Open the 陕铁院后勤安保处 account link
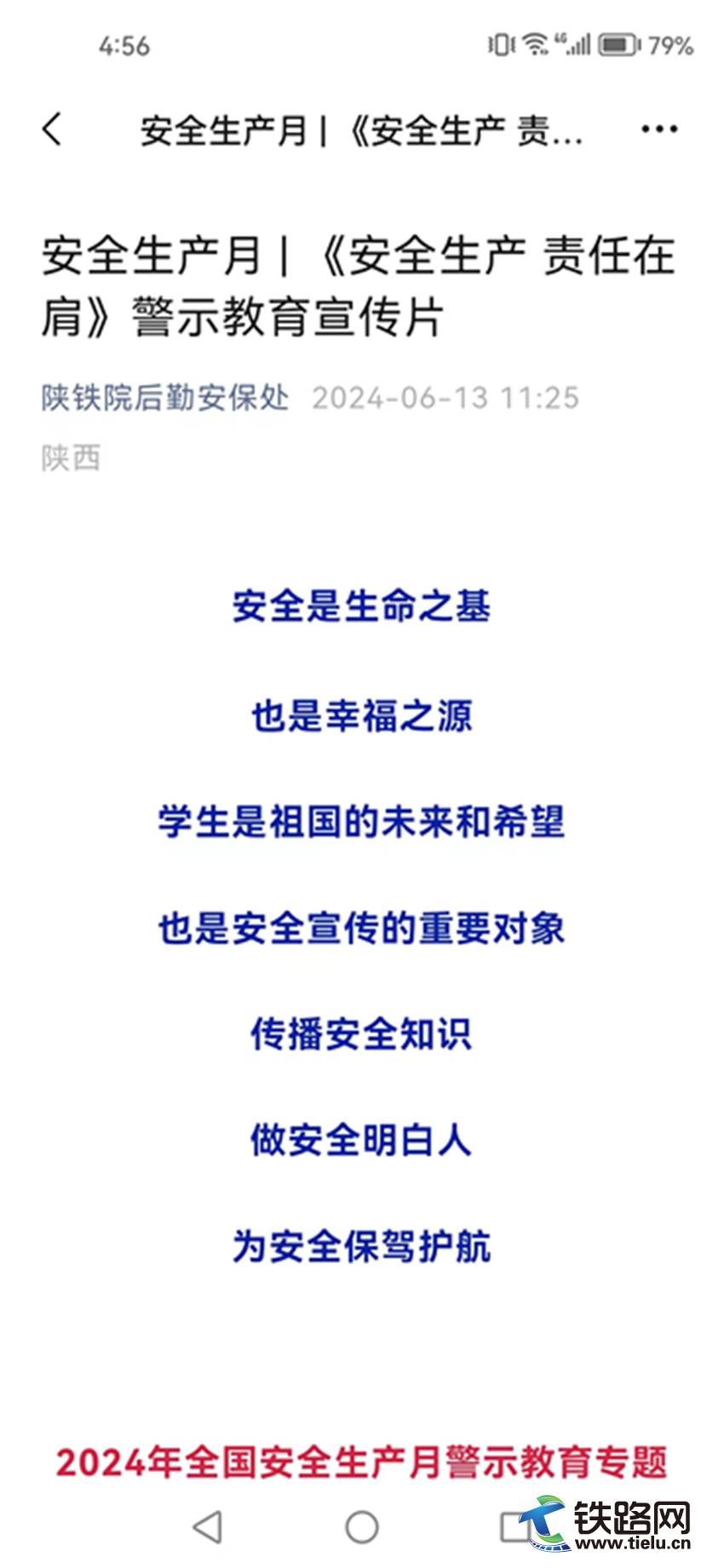This screenshot has width=724, height=1568. click(x=166, y=398)
